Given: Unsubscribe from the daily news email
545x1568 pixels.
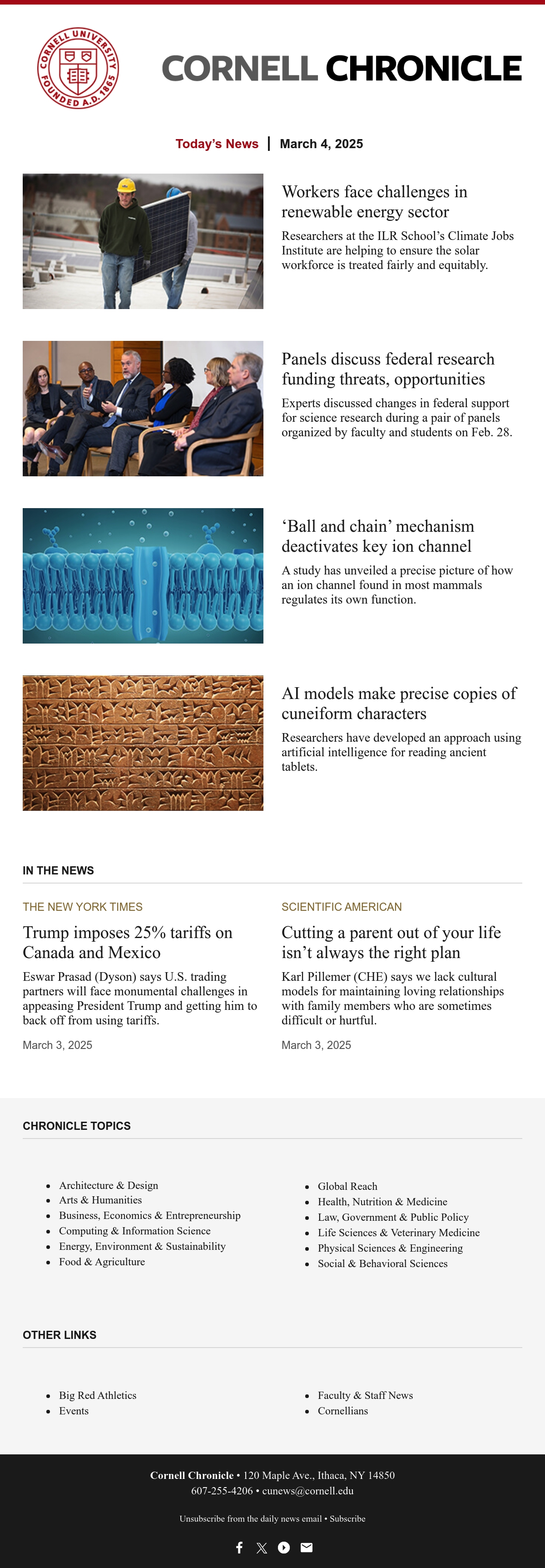Looking at the screenshot, I should (x=251, y=1519).
